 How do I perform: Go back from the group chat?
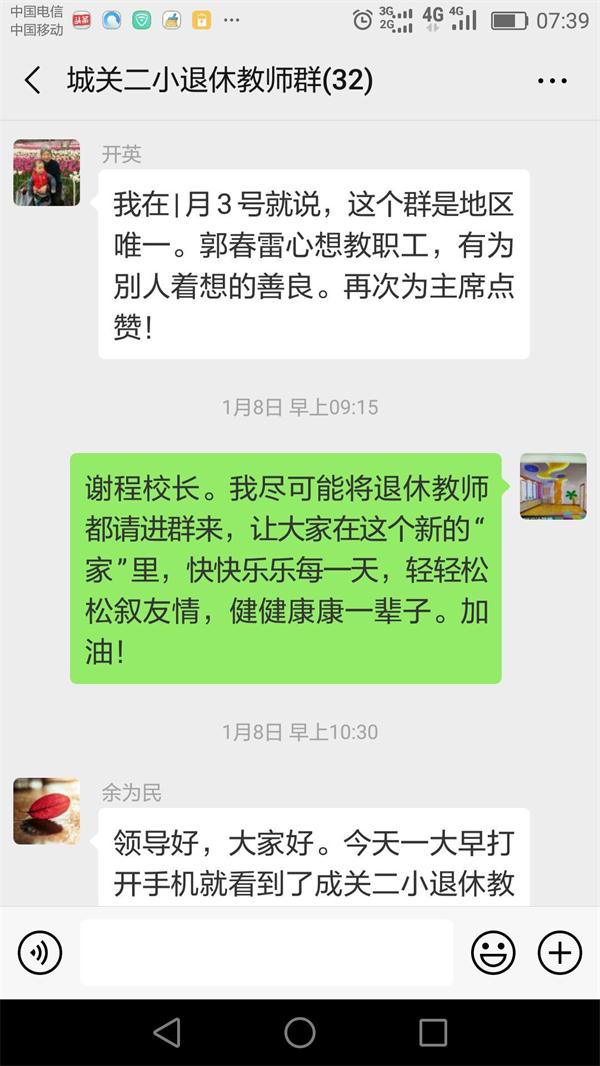[x=33, y=81]
